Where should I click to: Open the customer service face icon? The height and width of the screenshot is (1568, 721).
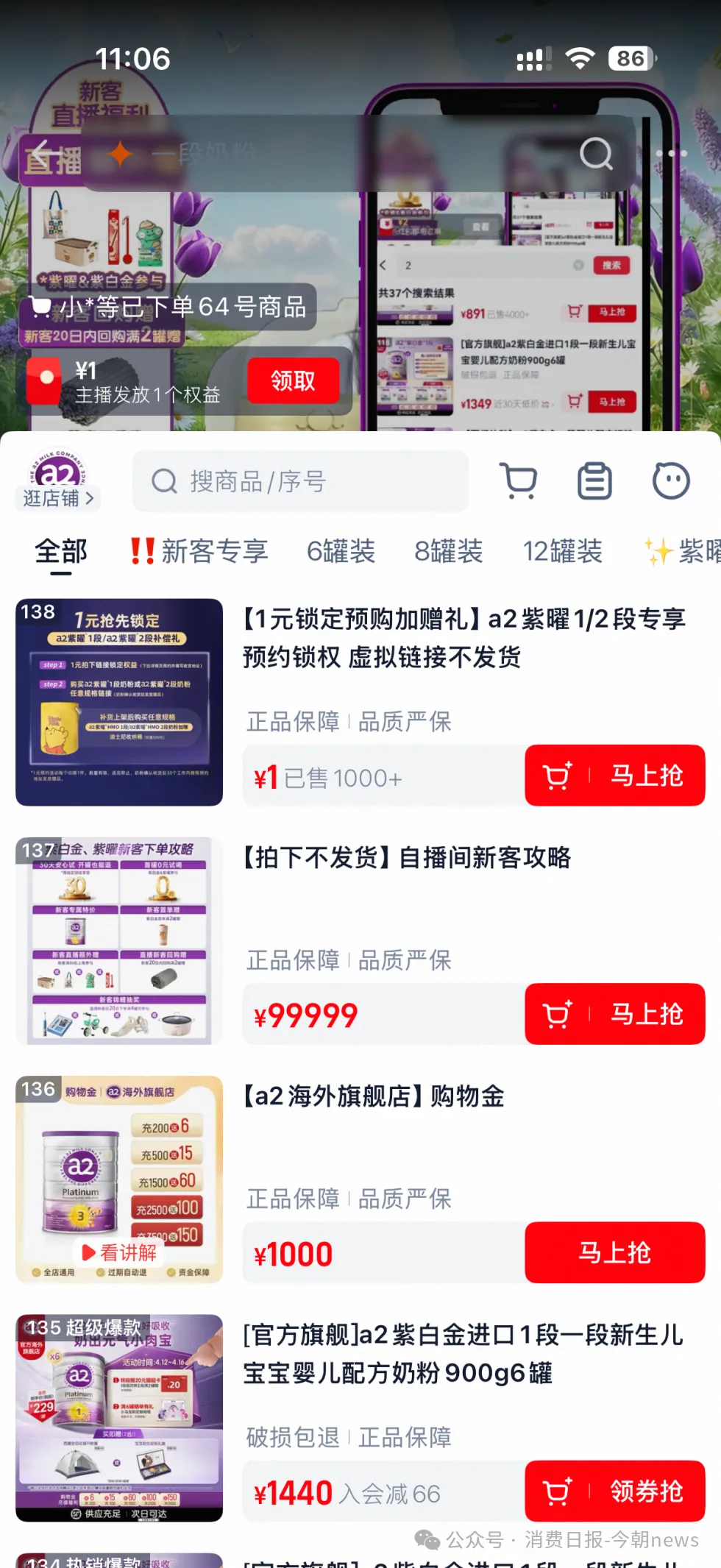671,481
